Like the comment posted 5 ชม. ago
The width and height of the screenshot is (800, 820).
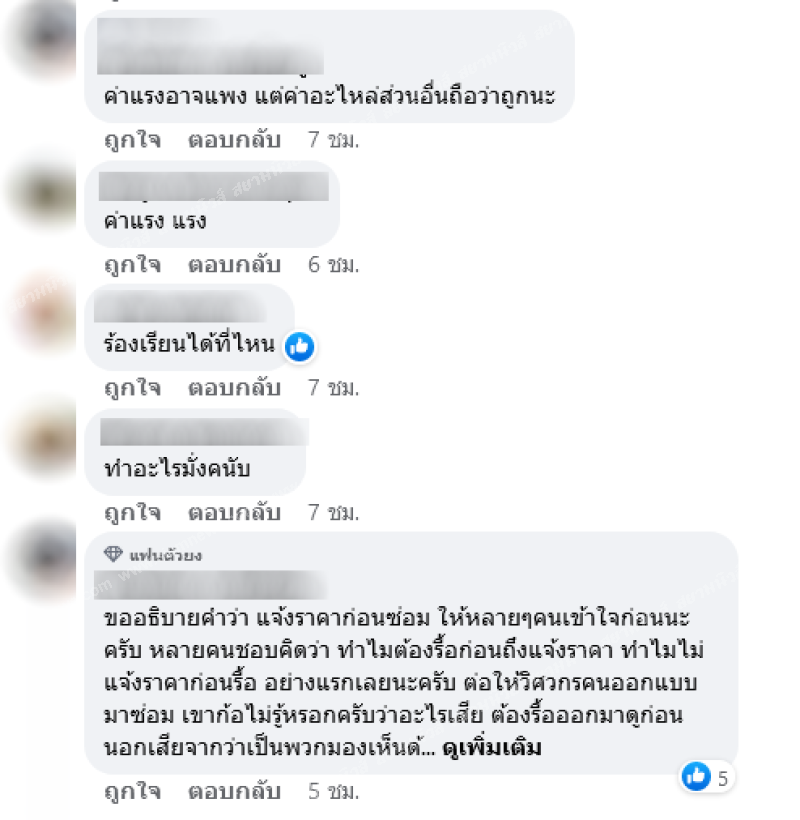[x=132, y=792]
